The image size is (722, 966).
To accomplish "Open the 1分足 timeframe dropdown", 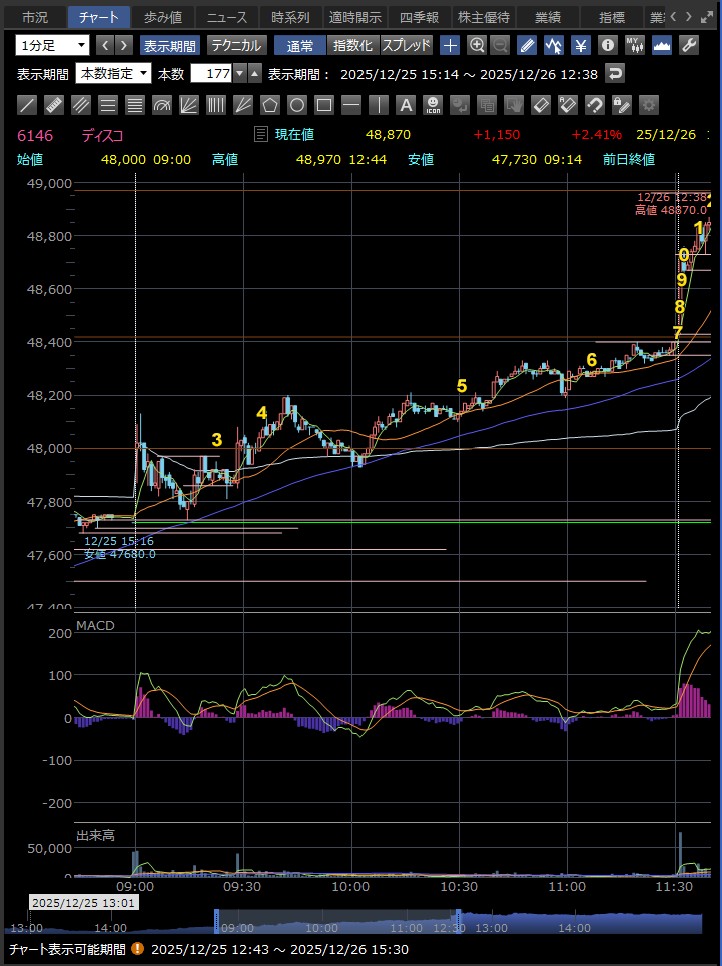I will 53,45.
